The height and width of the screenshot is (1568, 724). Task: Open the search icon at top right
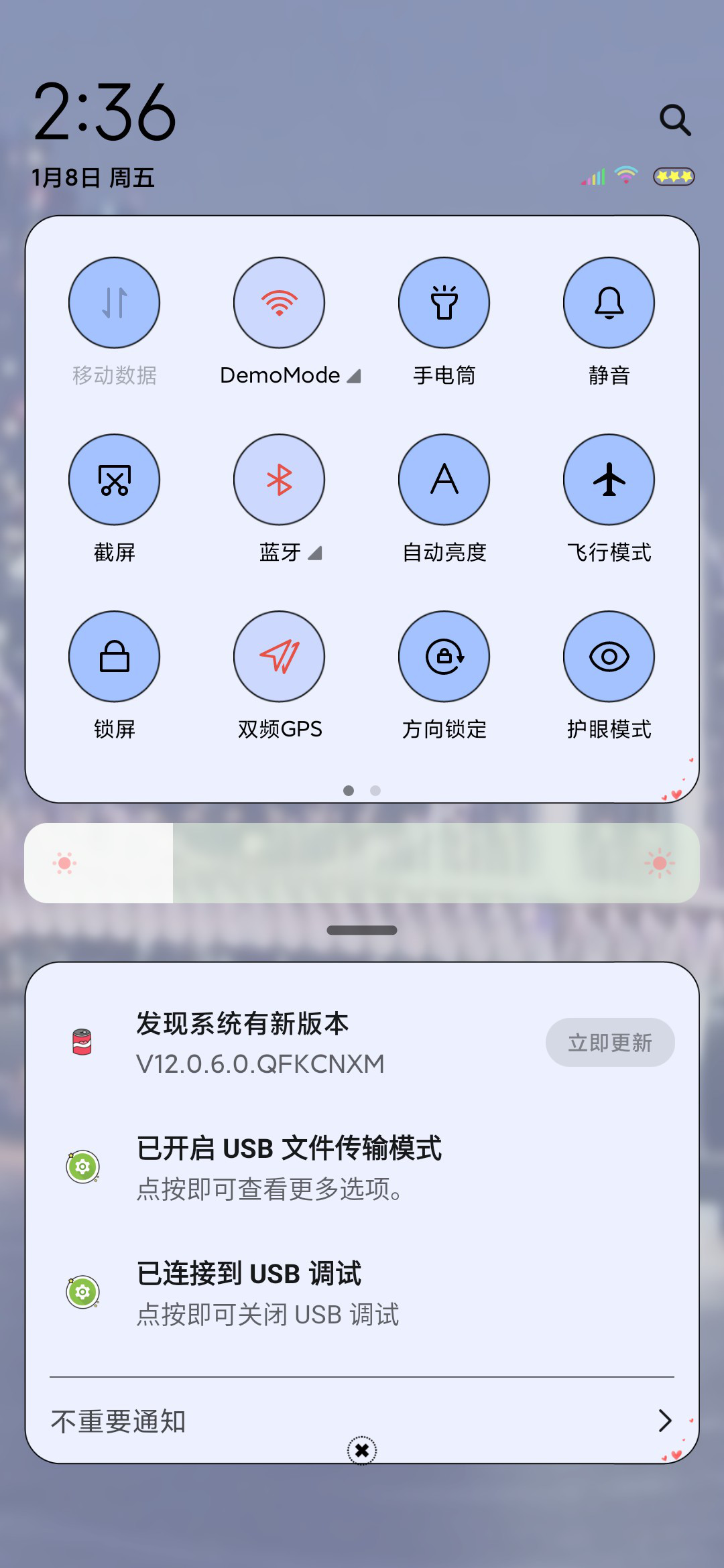click(675, 121)
